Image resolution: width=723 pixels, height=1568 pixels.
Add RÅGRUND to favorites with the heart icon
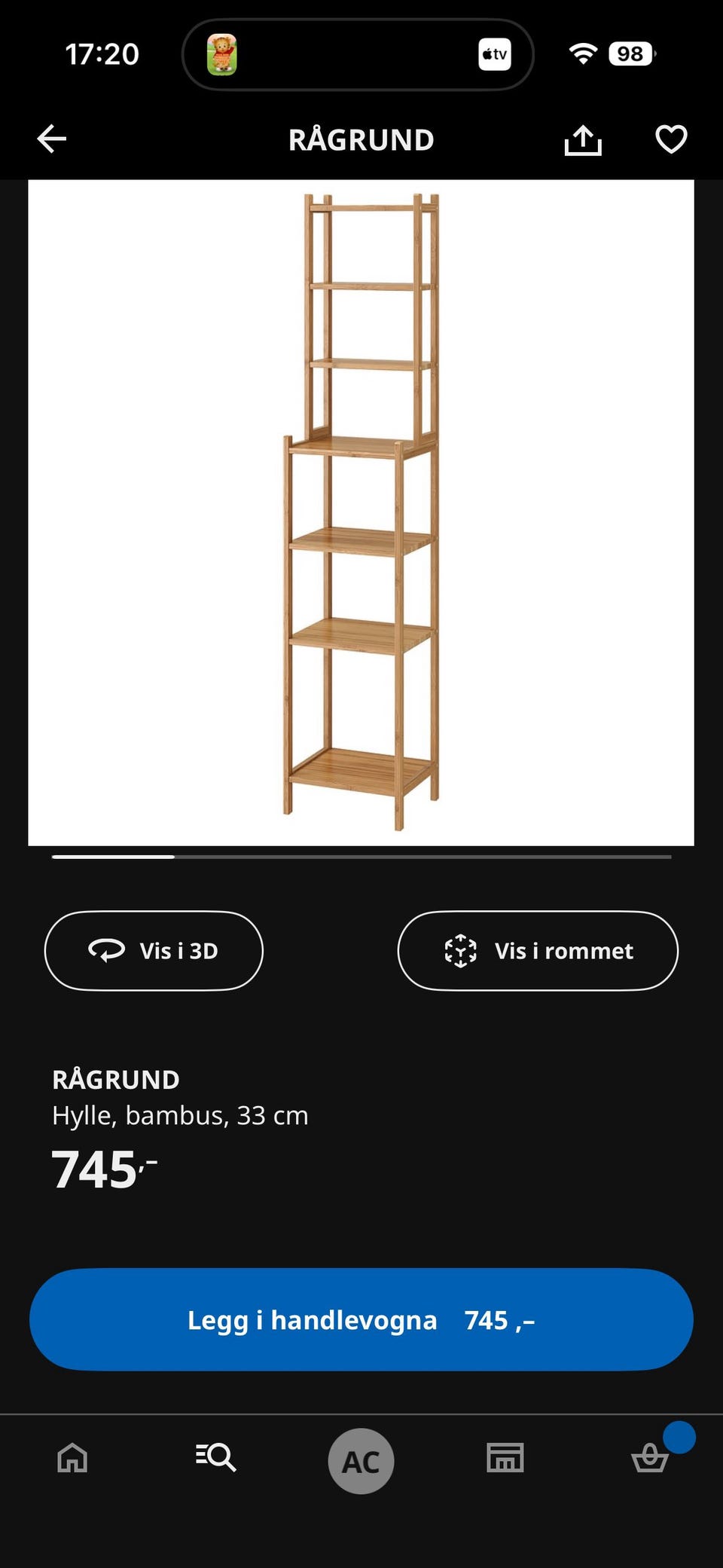coord(670,139)
